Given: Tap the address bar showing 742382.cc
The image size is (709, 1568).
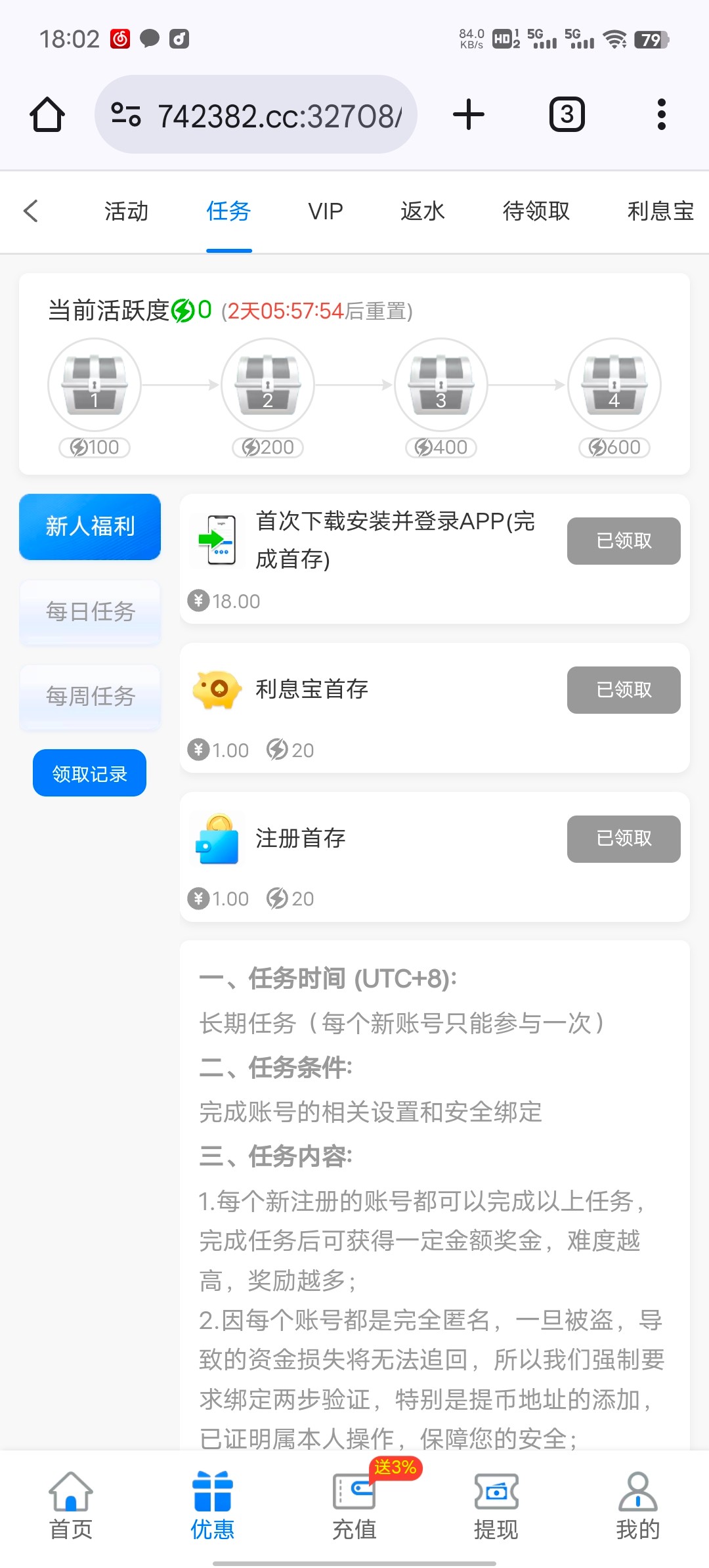Looking at the screenshot, I should 256,115.
